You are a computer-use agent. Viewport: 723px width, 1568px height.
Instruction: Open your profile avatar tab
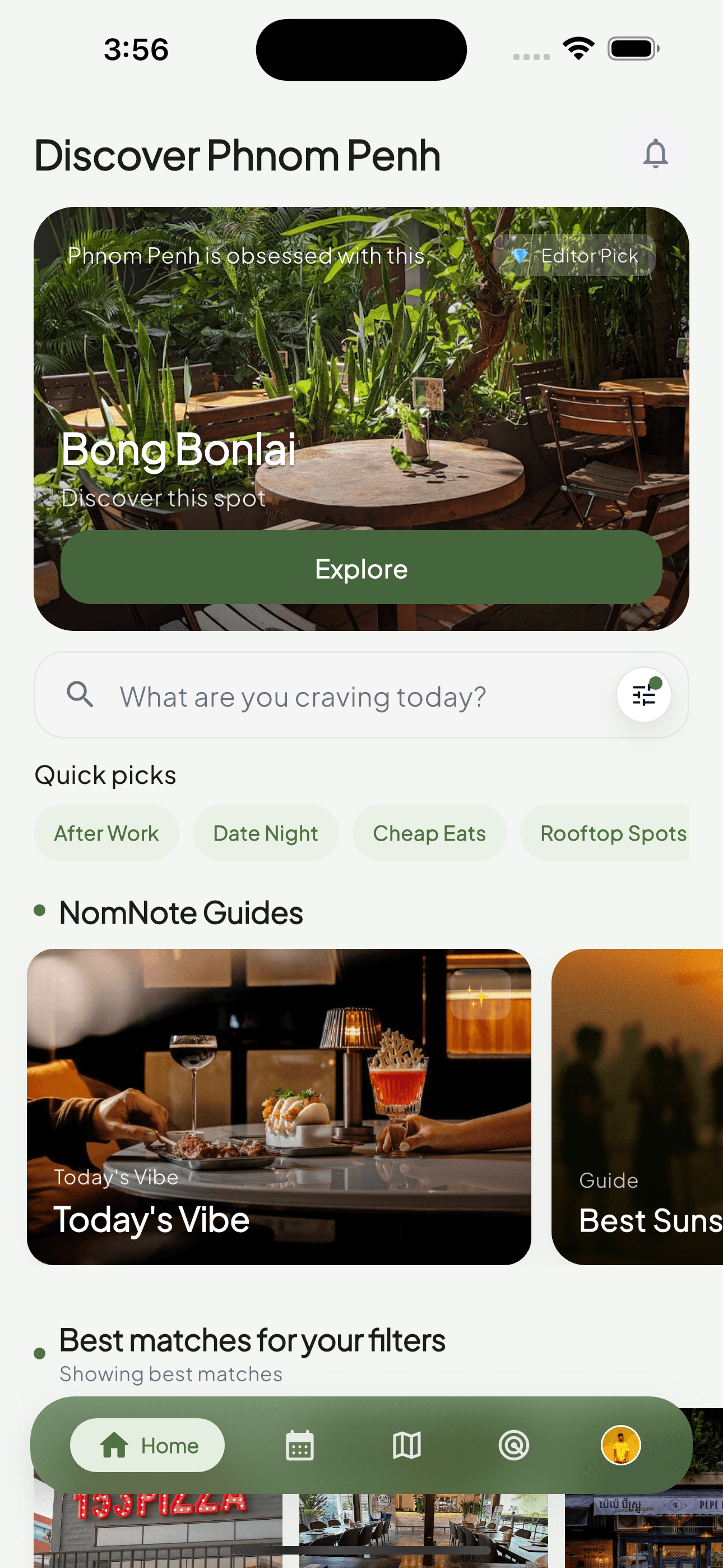click(621, 1446)
